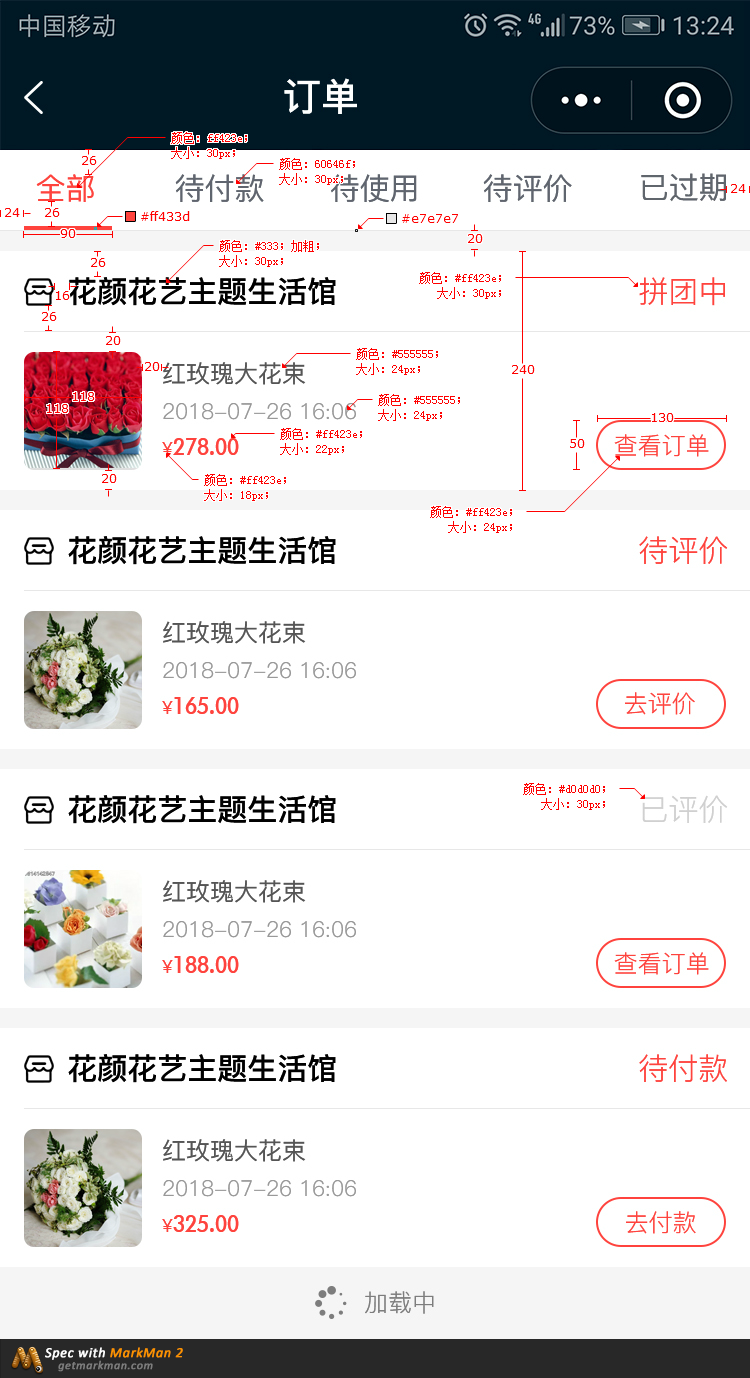Open the red rose product image of ¥278.00 order
This screenshot has height=1378, width=750.
click(83, 411)
